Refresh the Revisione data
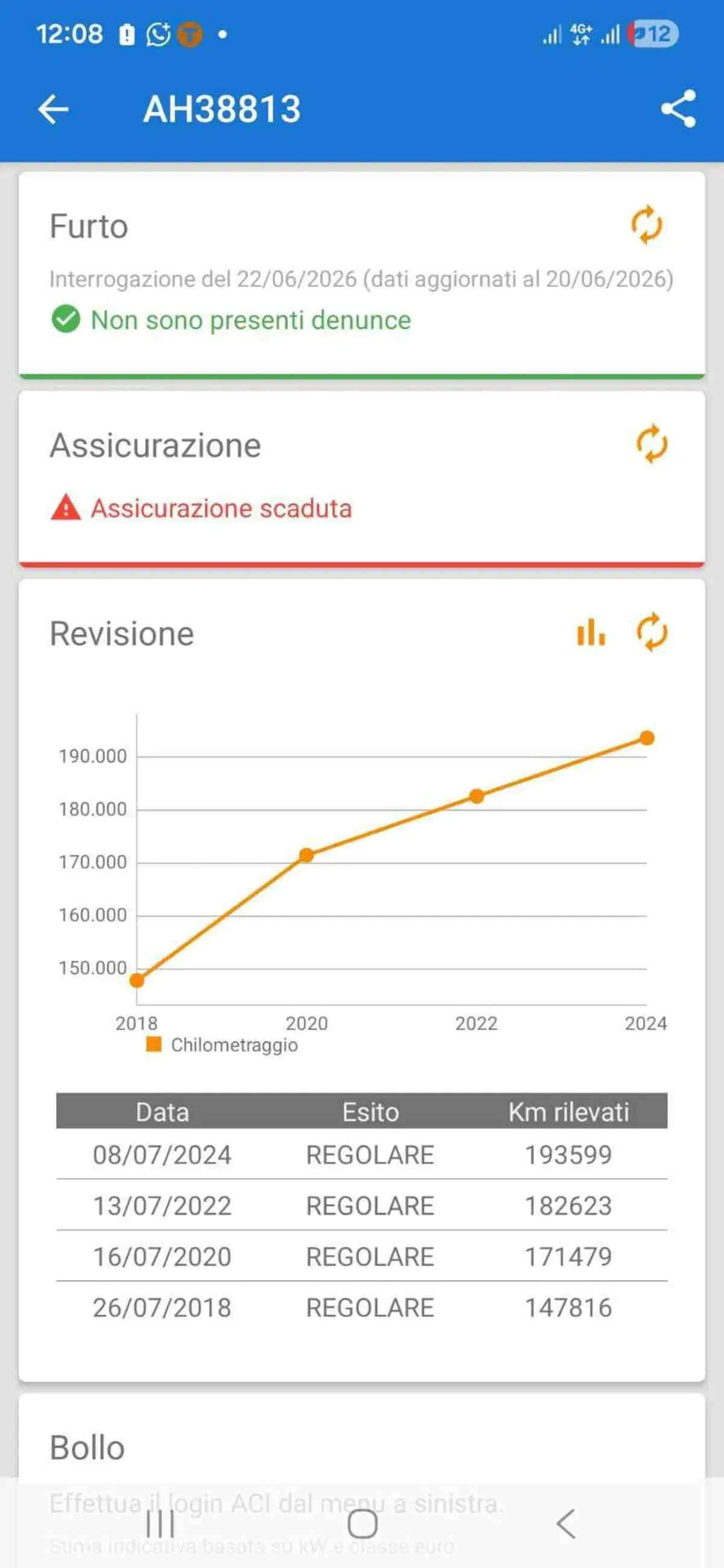The width and height of the screenshot is (724, 1568). pos(651,632)
